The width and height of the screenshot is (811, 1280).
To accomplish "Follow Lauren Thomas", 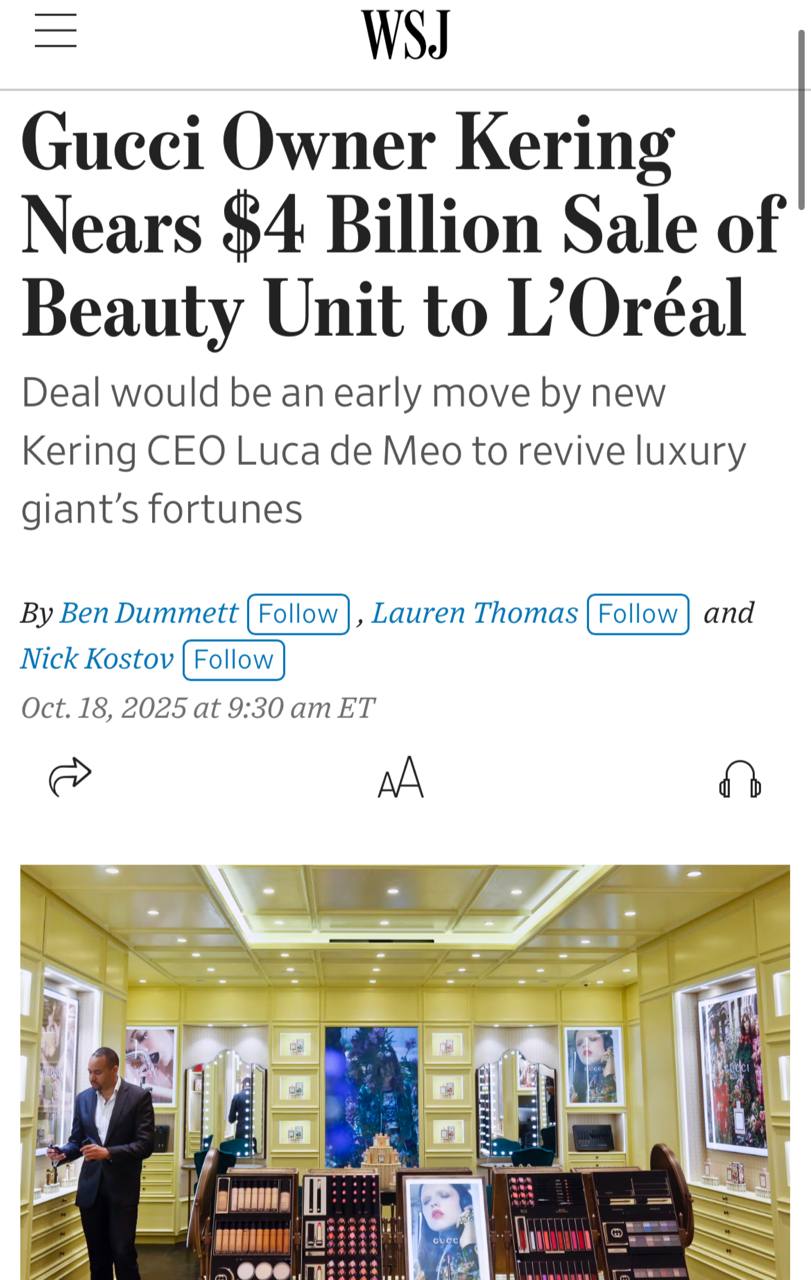I will (x=638, y=614).
